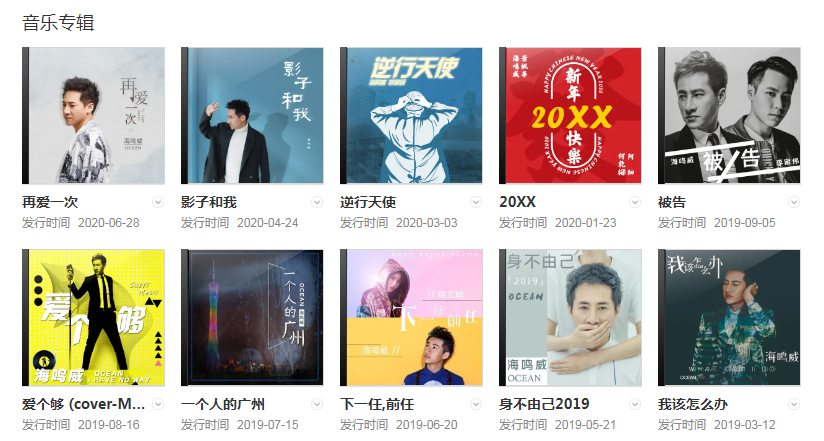Open the album 下一任,前任

tap(412, 317)
